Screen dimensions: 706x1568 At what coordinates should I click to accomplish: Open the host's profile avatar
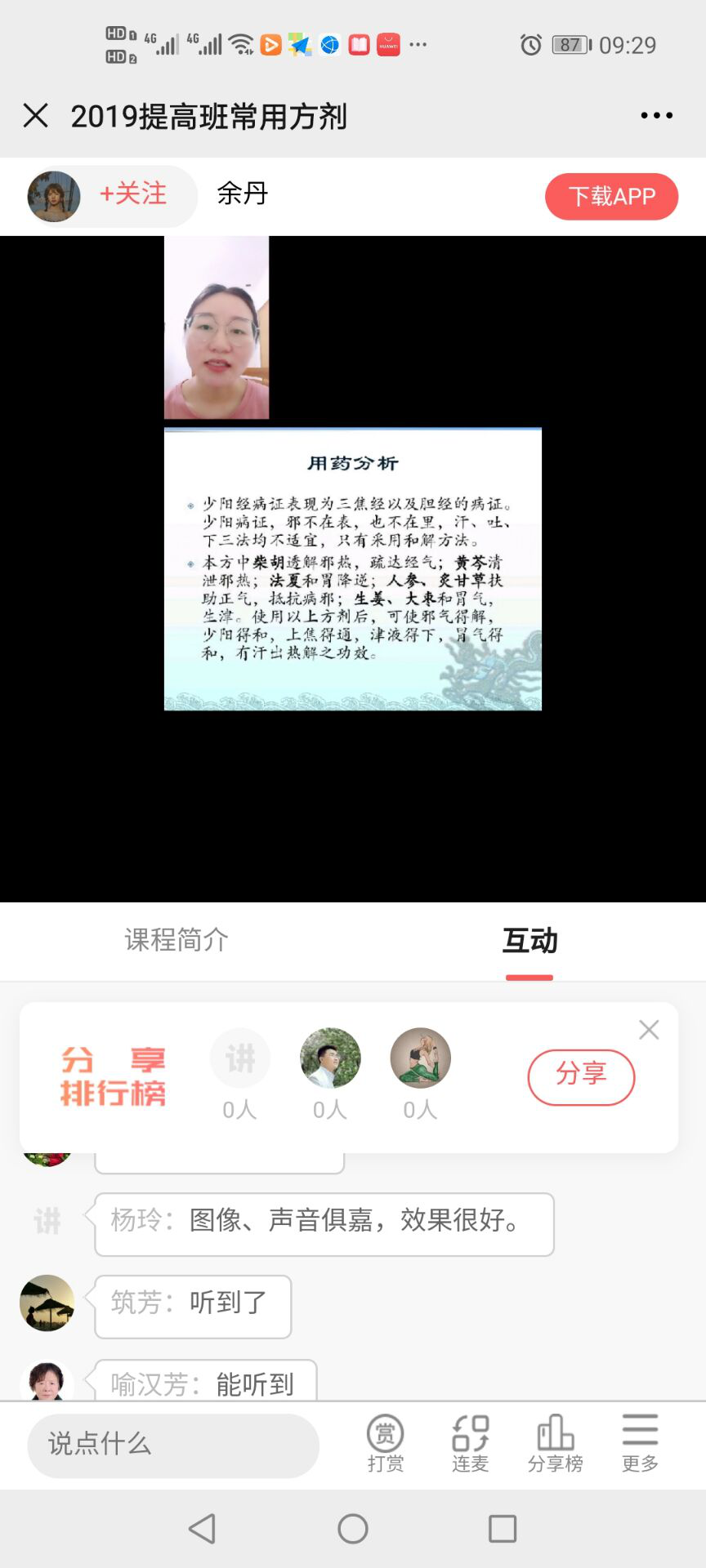tap(54, 196)
